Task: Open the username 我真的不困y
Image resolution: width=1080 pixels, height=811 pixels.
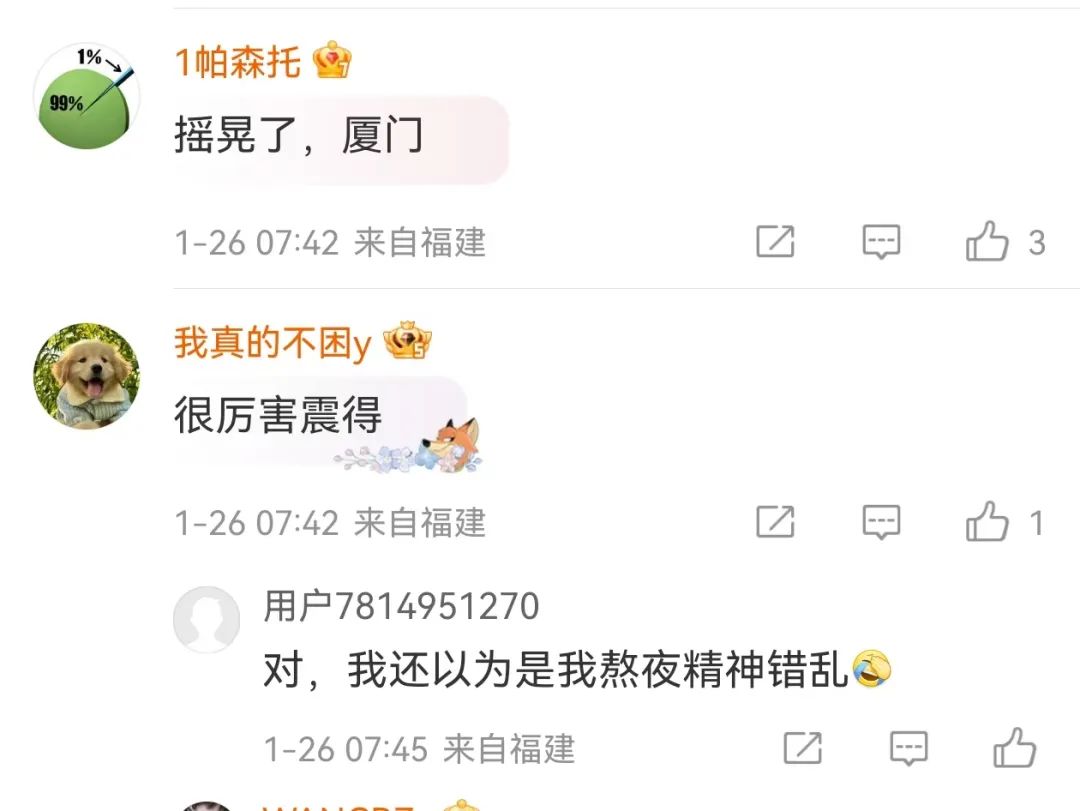Action: 272,344
